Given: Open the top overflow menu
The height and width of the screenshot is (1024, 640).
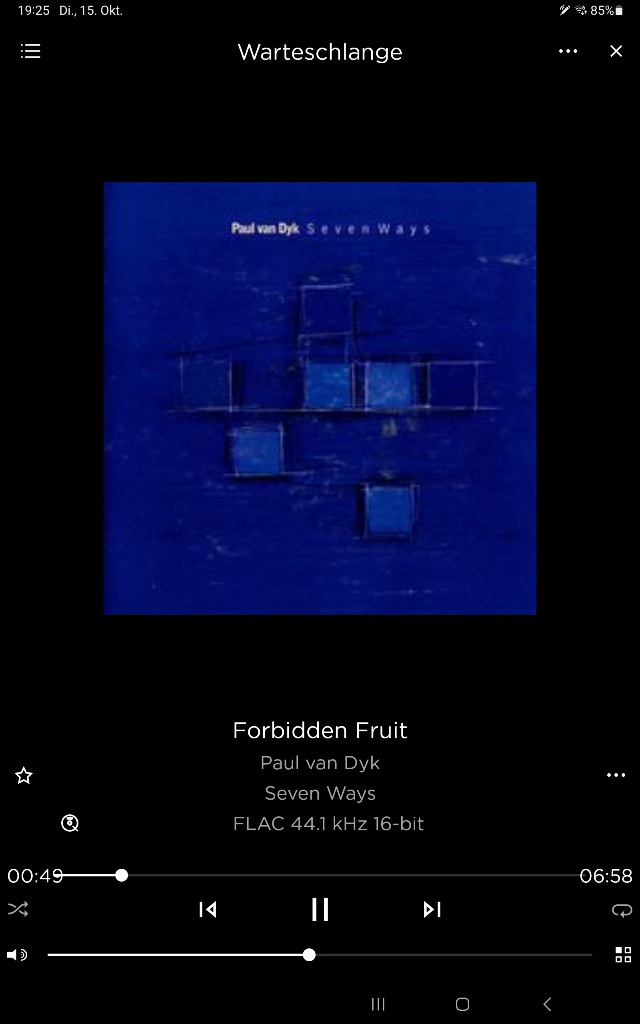Looking at the screenshot, I should [x=568, y=51].
